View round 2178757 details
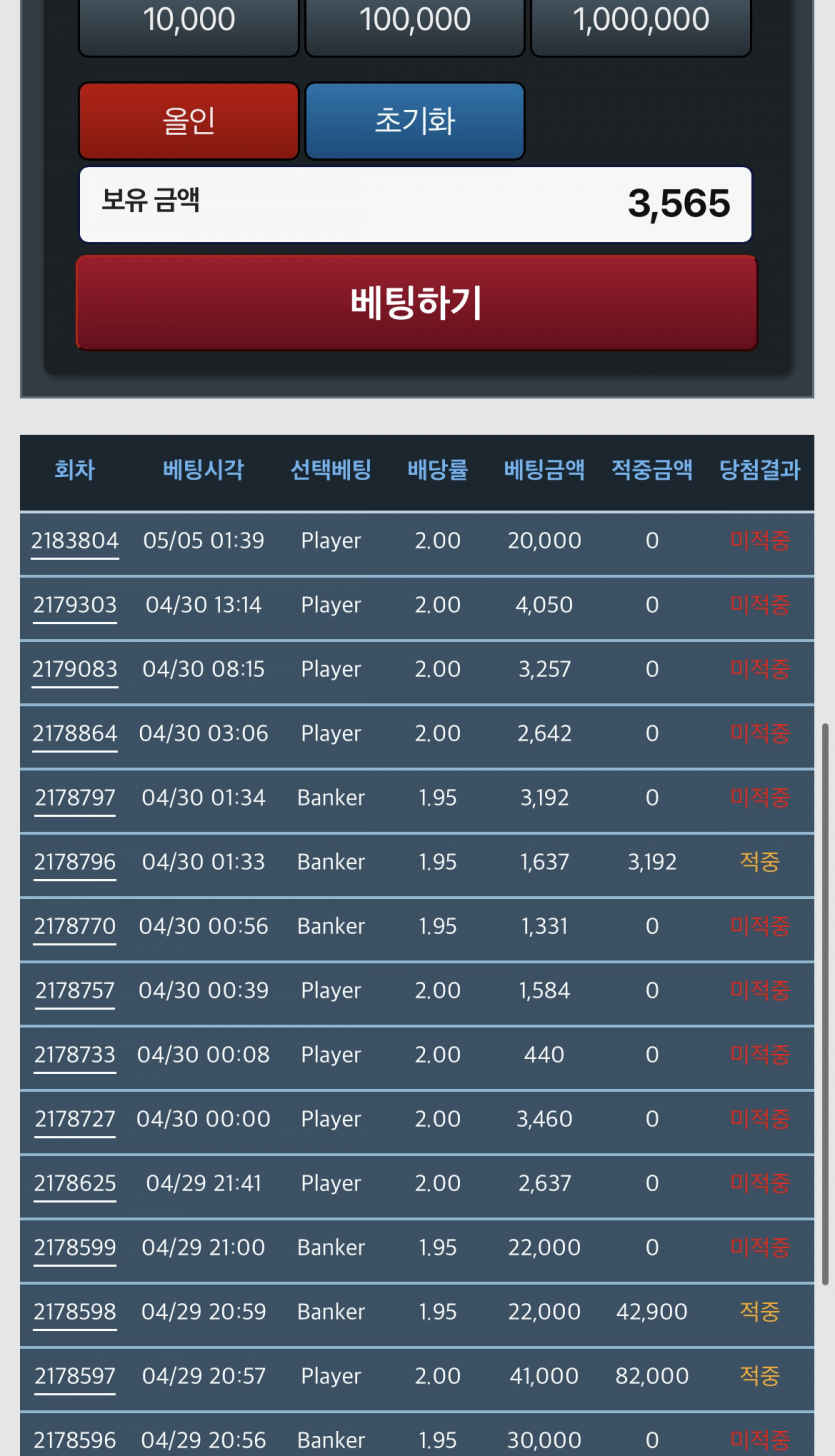 click(x=75, y=990)
